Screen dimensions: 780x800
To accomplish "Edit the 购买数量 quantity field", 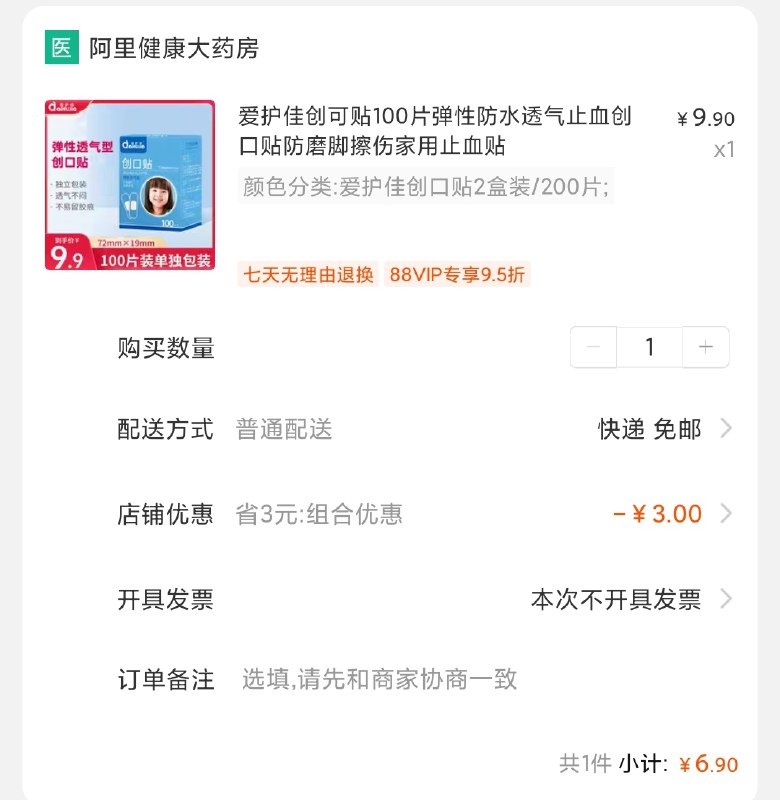I will pos(650,347).
